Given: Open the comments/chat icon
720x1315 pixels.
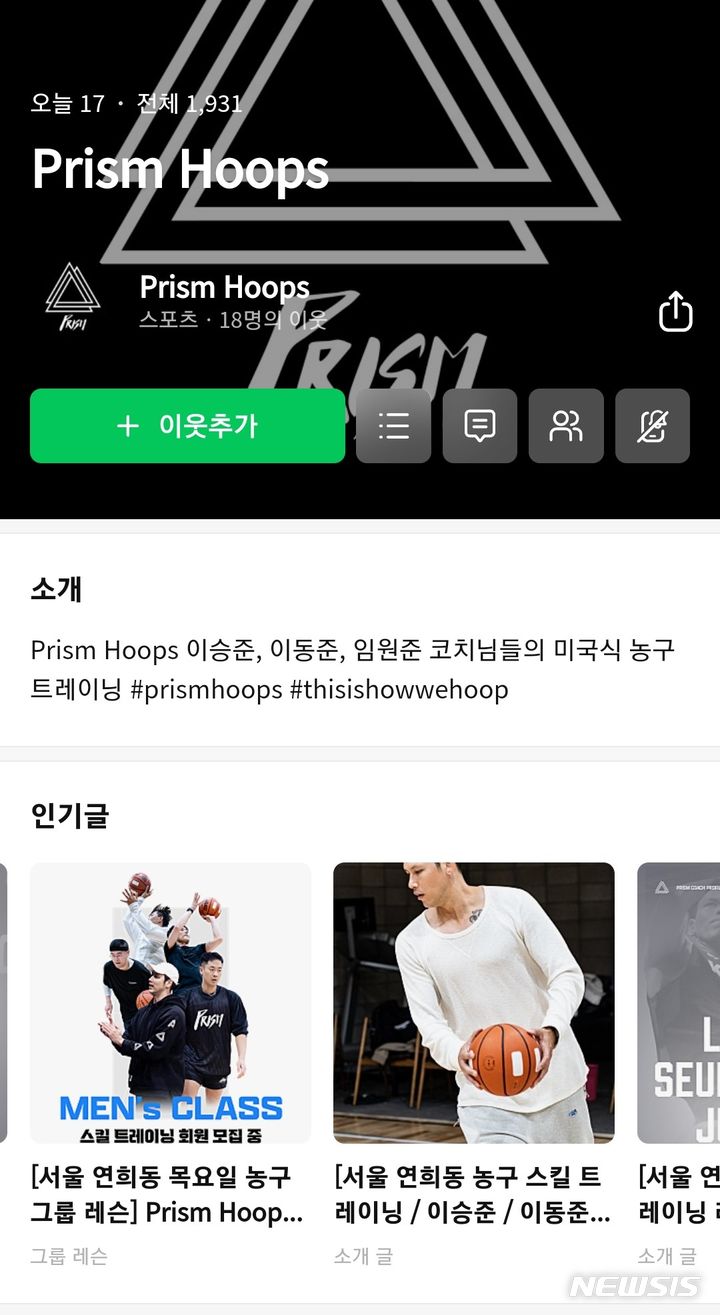Looking at the screenshot, I should click(480, 426).
